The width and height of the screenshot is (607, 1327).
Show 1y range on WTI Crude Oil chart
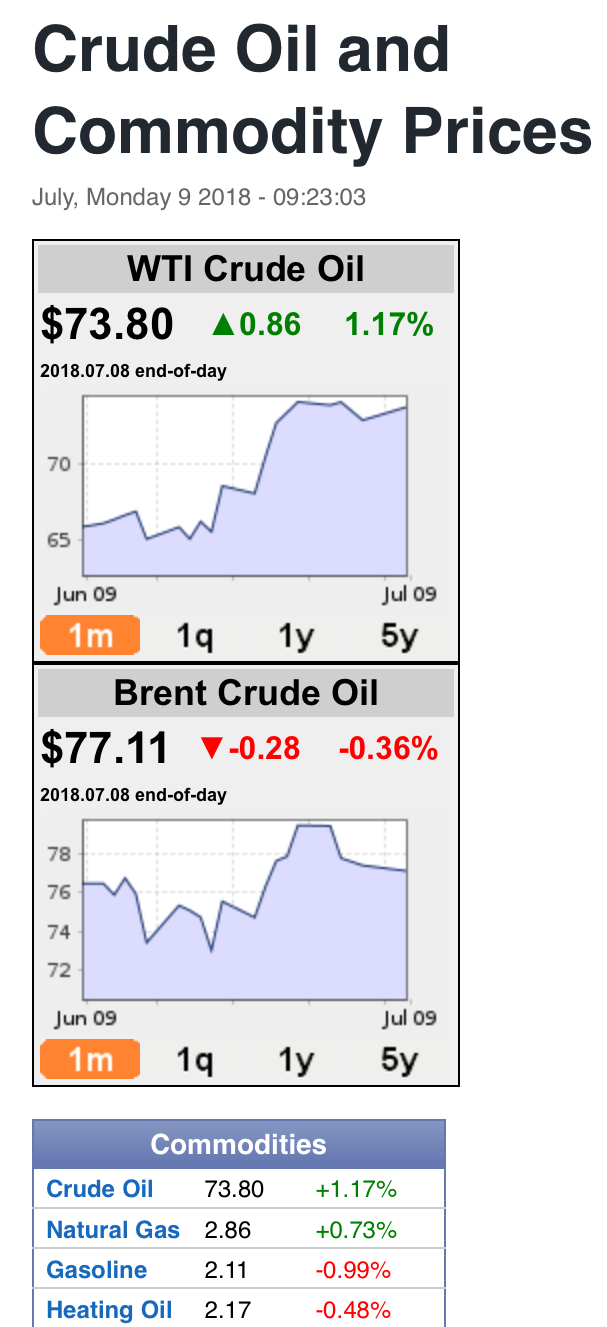(x=296, y=635)
